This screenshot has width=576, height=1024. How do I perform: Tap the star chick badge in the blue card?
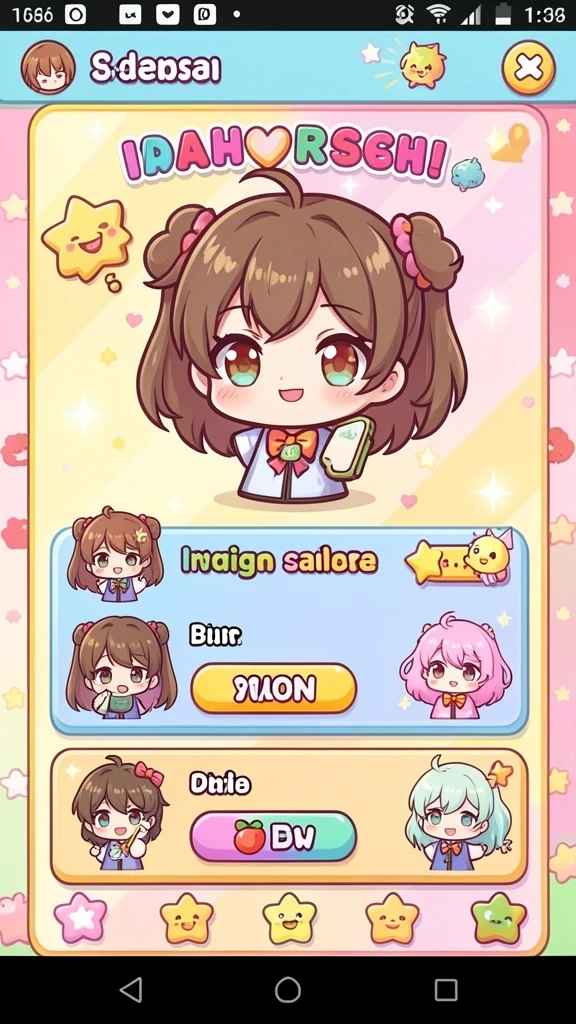coord(459,559)
